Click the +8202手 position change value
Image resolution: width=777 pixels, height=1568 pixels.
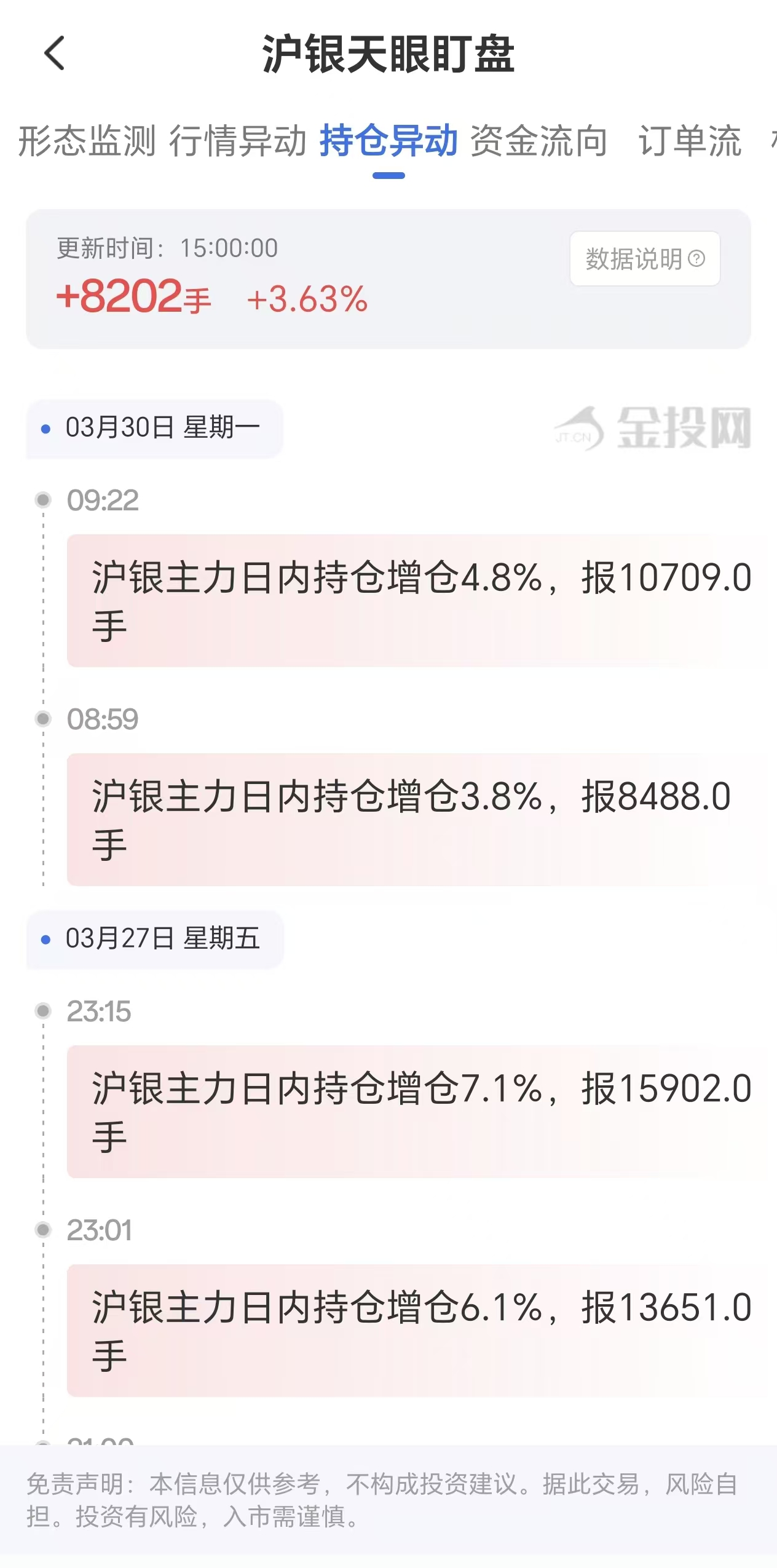coord(132,297)
